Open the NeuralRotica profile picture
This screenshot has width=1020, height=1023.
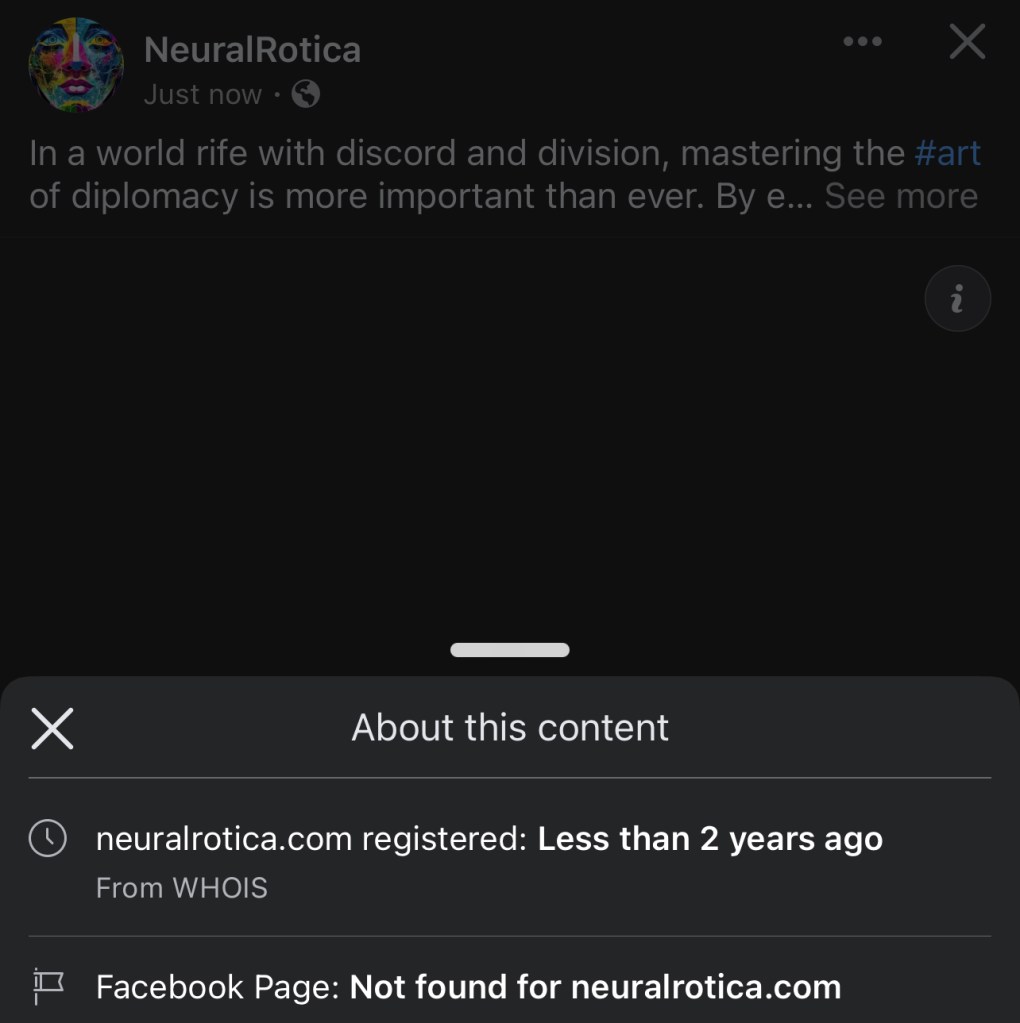[76, 66]
